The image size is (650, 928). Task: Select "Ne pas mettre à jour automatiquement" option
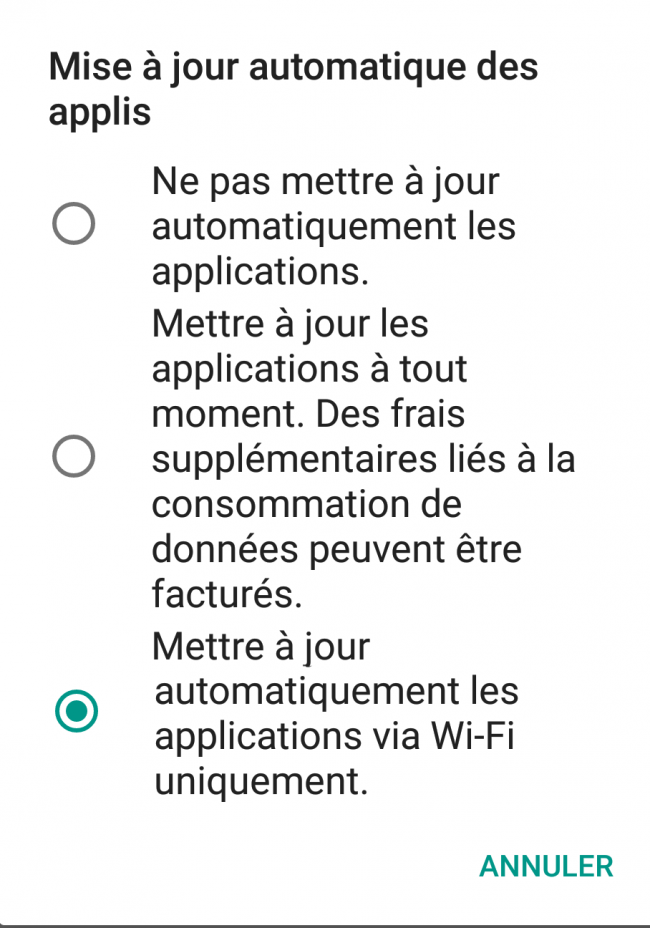point(74,225)
